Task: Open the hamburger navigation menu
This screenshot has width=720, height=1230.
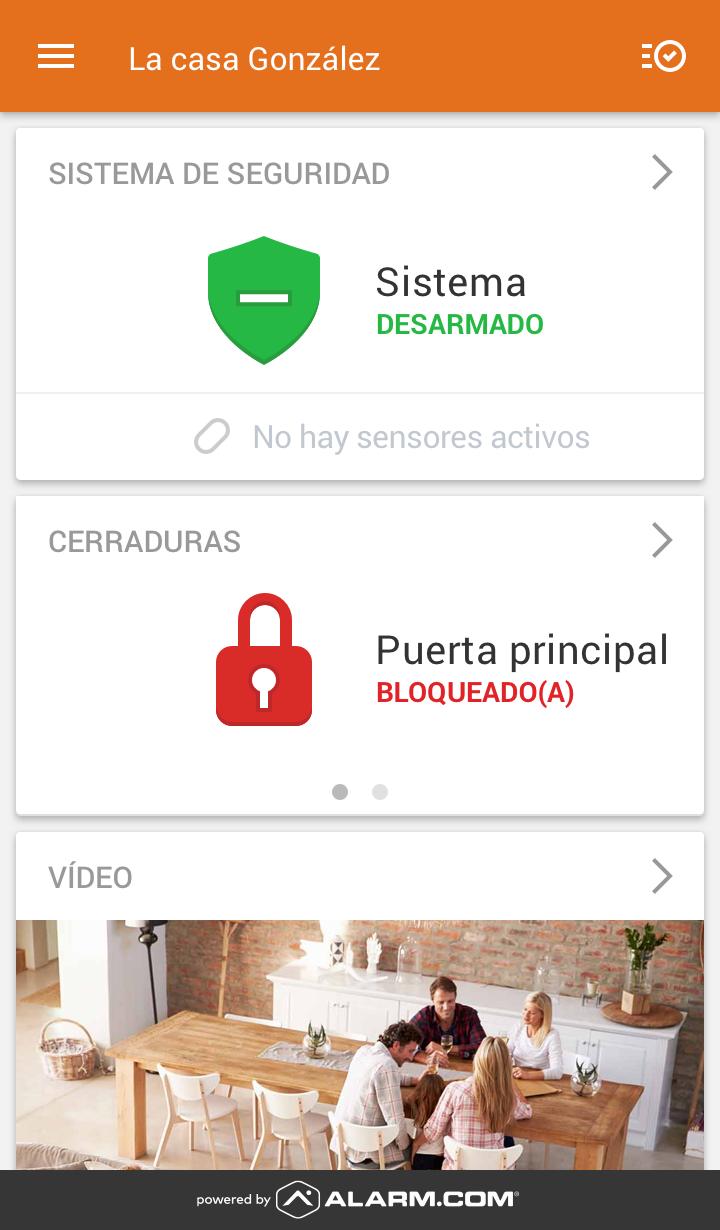Action: [56, 57]
